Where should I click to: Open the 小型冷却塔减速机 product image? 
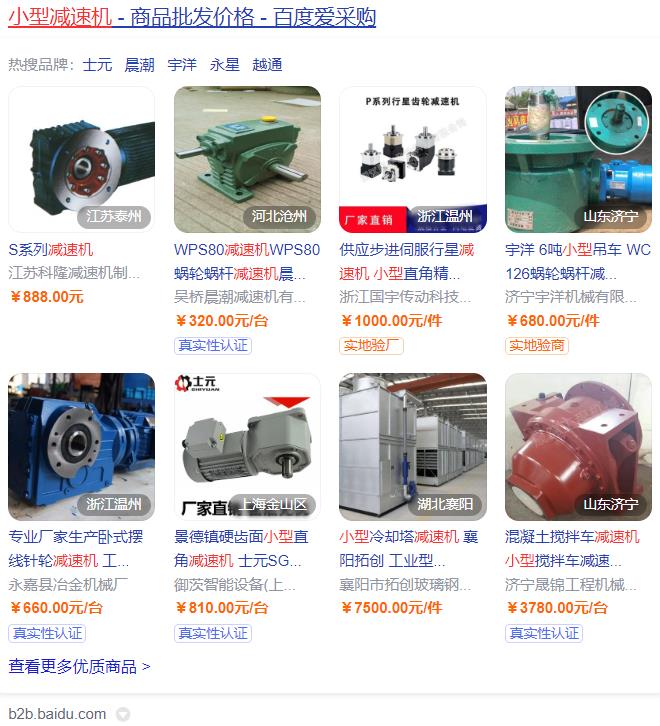pyautogui.click(x=413, y=446)
